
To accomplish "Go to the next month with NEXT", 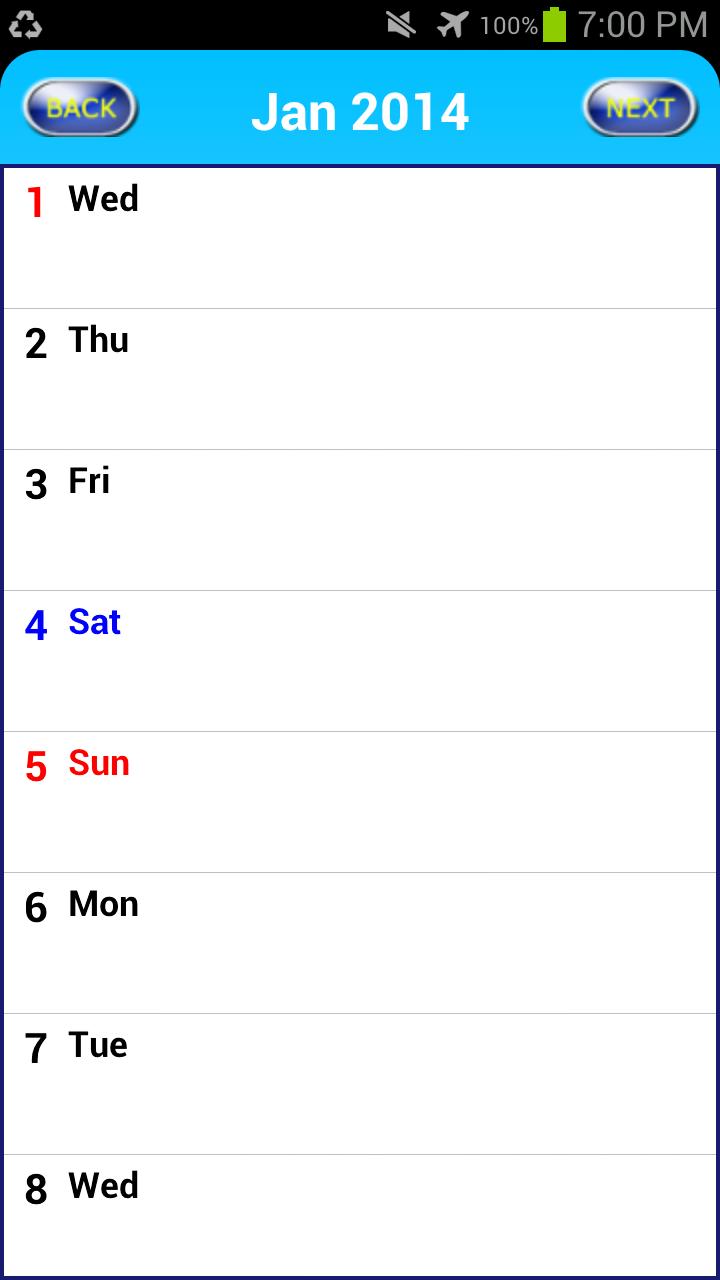I will point(640,108).
